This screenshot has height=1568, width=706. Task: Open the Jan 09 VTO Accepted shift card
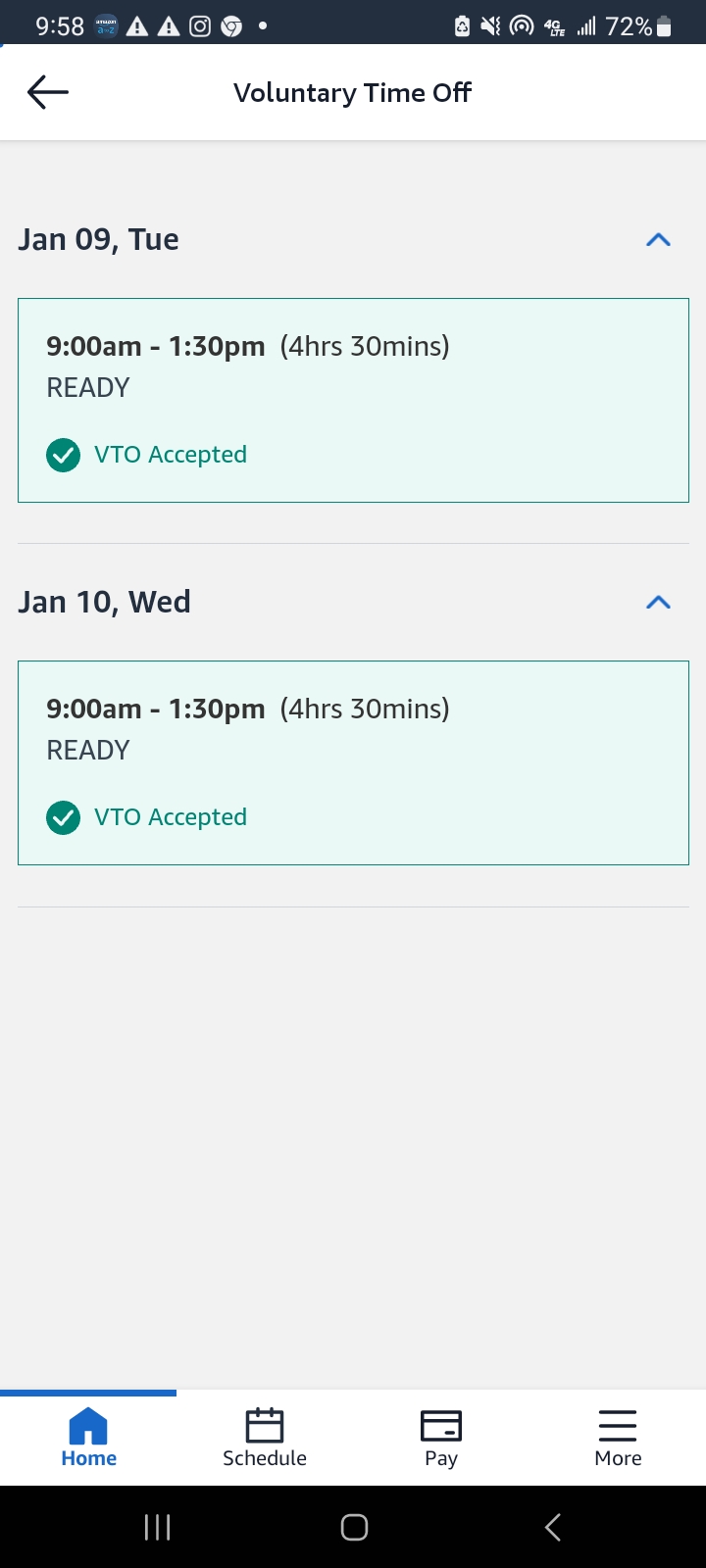pos(353,400)
